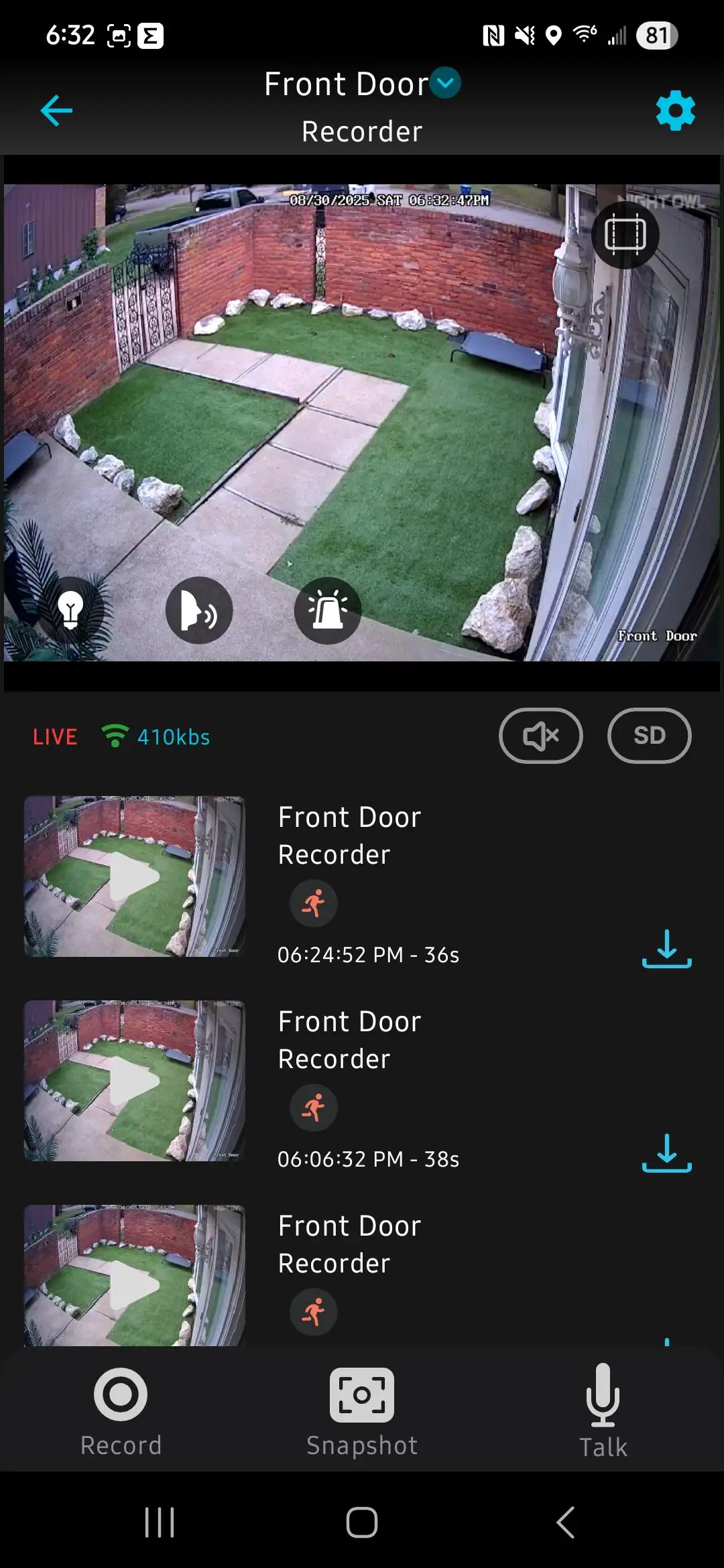Unmute the live stream audio

540,736
